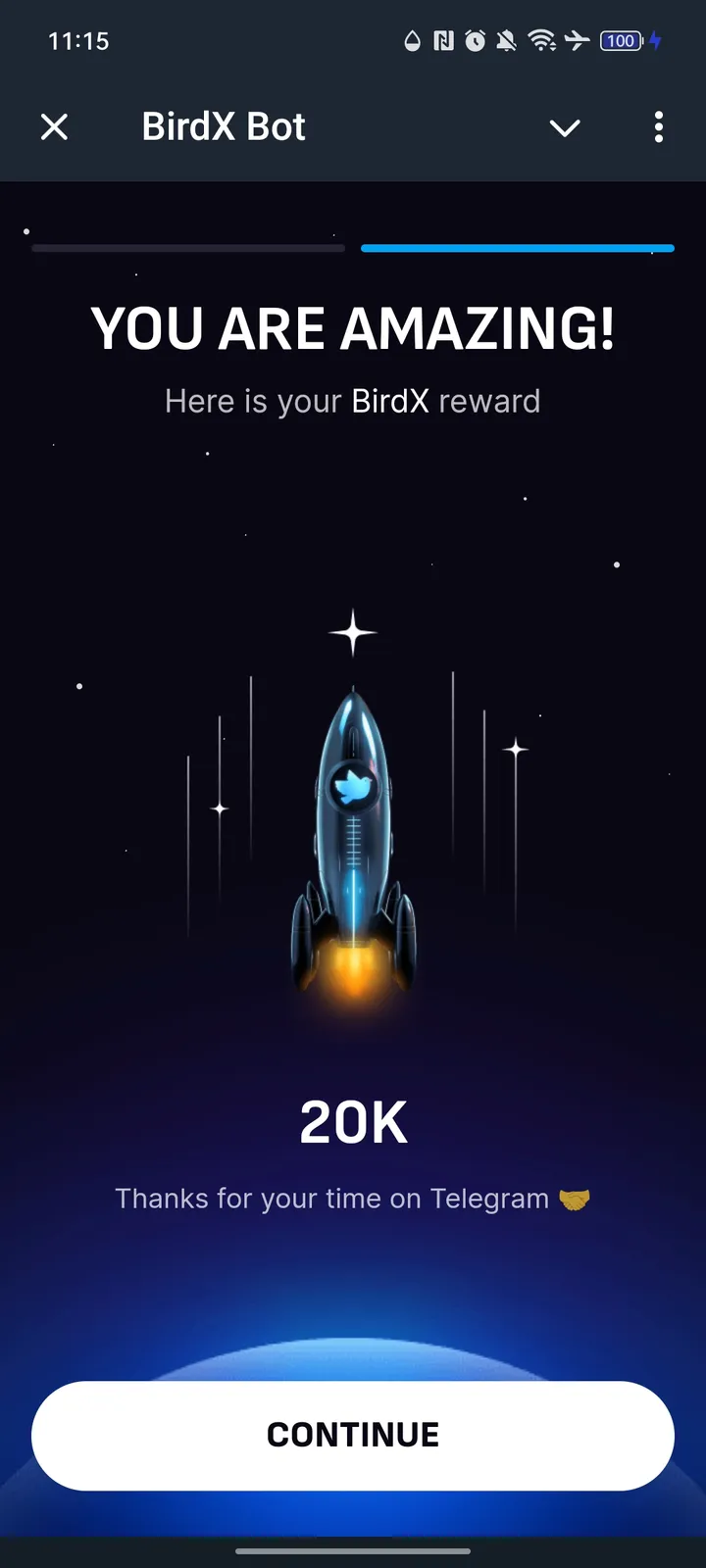
Task: Tap the CONTINUE button
Action: click(x=353, y=1435)
